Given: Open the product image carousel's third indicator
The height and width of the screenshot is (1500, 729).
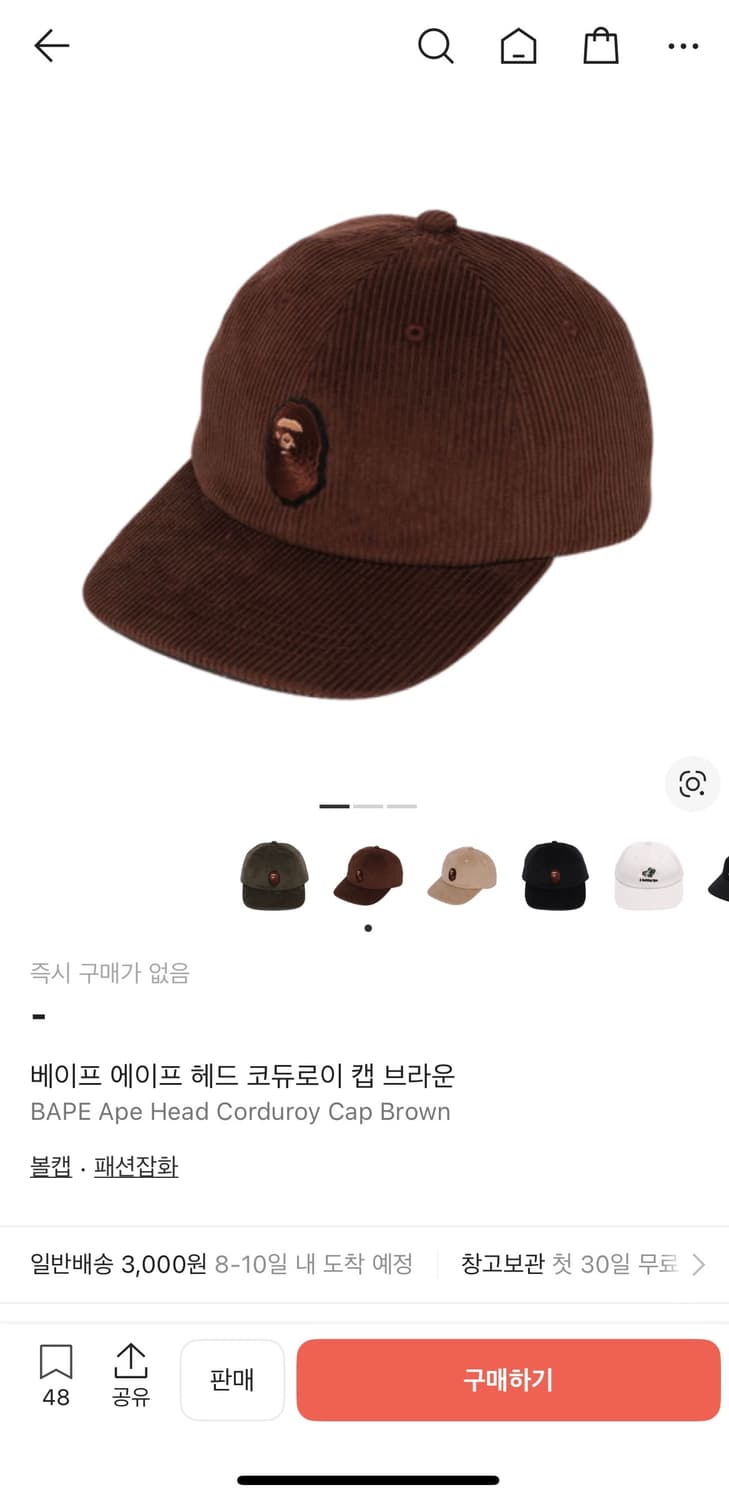Looking at the screenshot, I should click(404, 805).
